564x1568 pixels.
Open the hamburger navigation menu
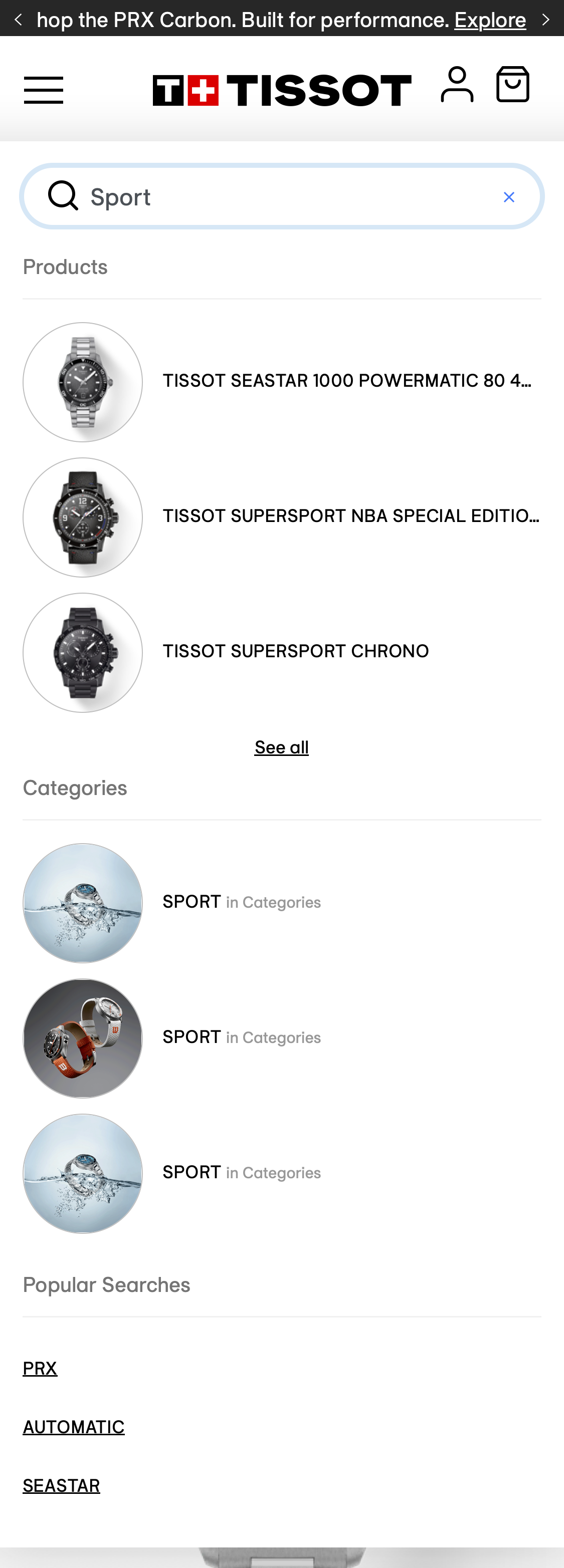(43, 90)
